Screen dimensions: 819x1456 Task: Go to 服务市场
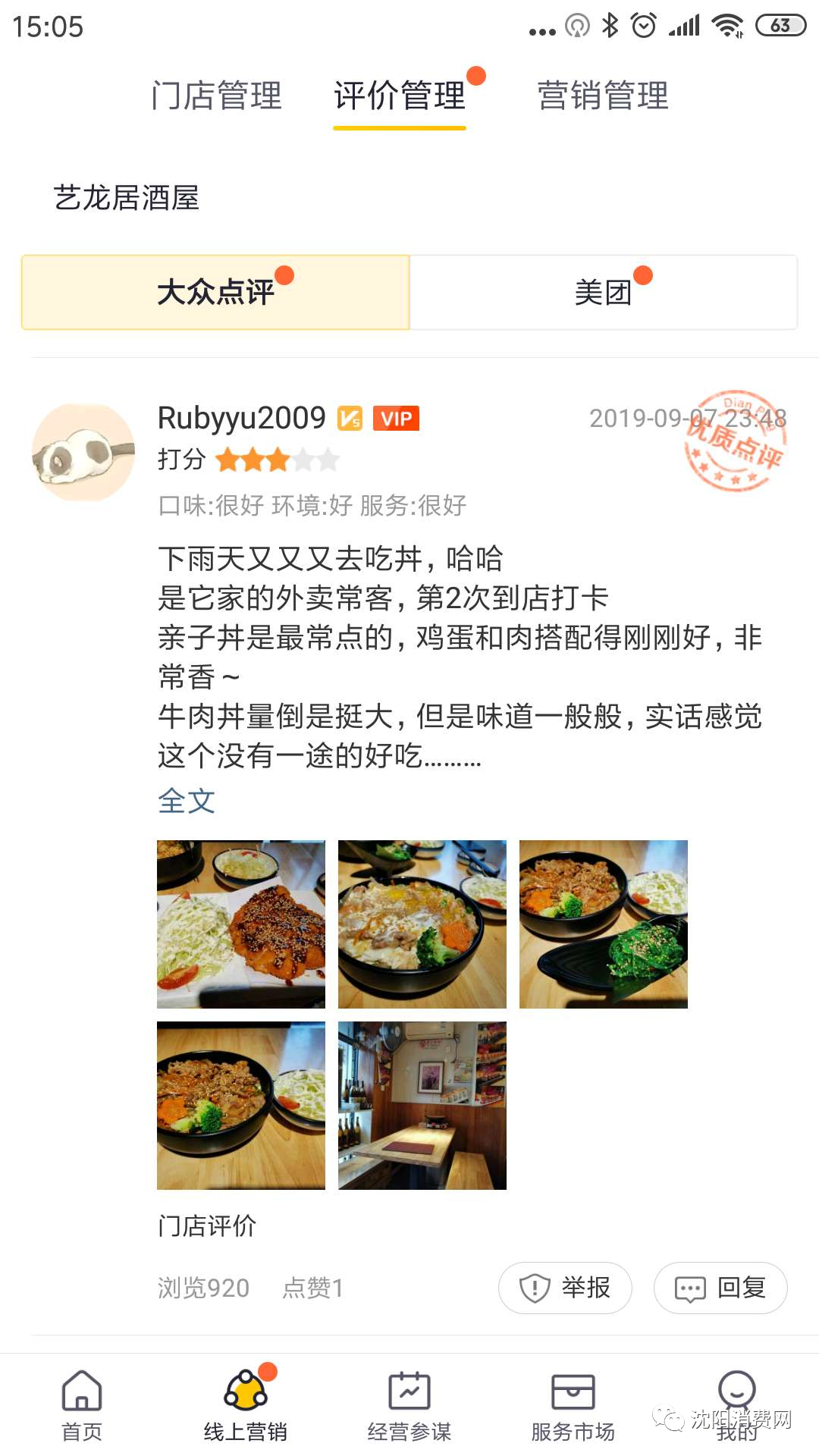[573, 1406]
